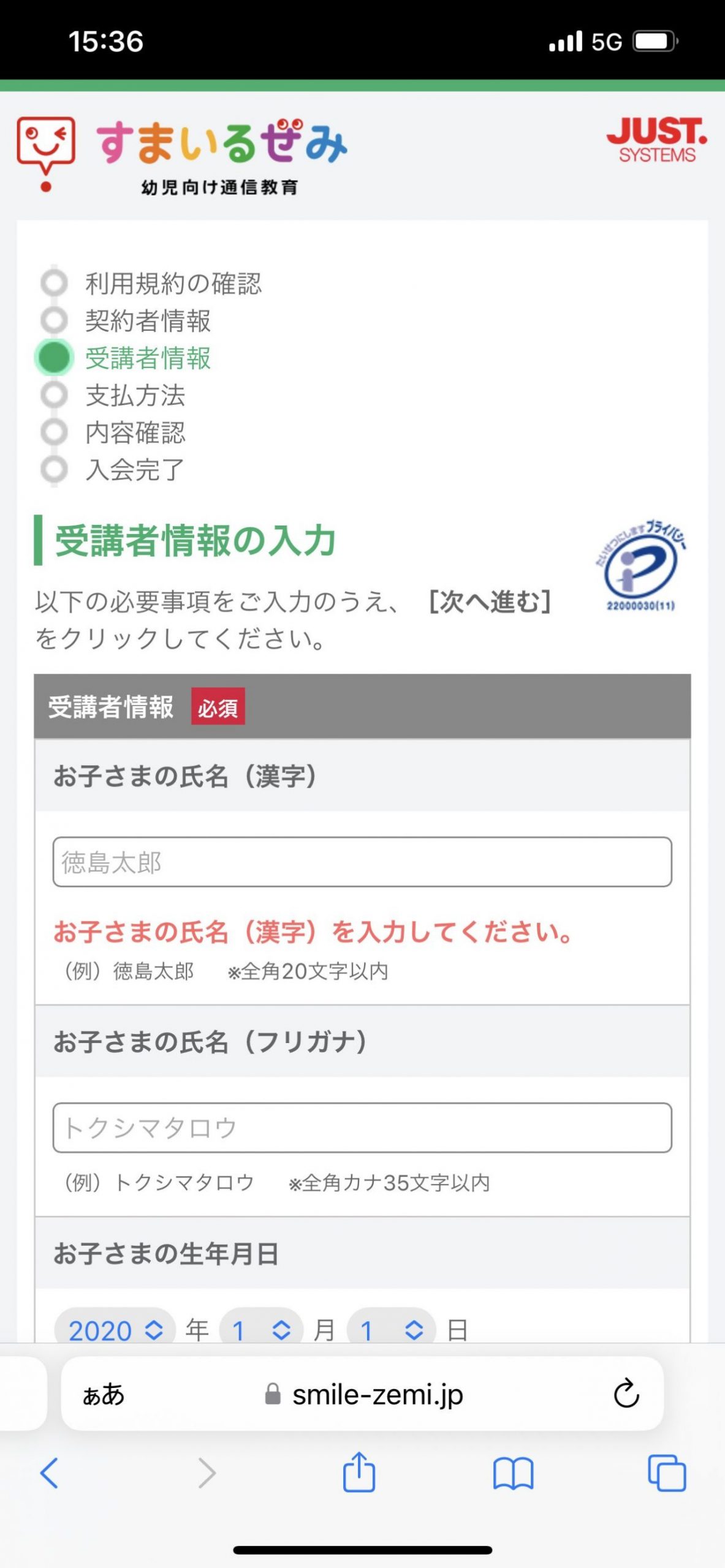Tap the トクシマタロウ furigana input field

362,1129
